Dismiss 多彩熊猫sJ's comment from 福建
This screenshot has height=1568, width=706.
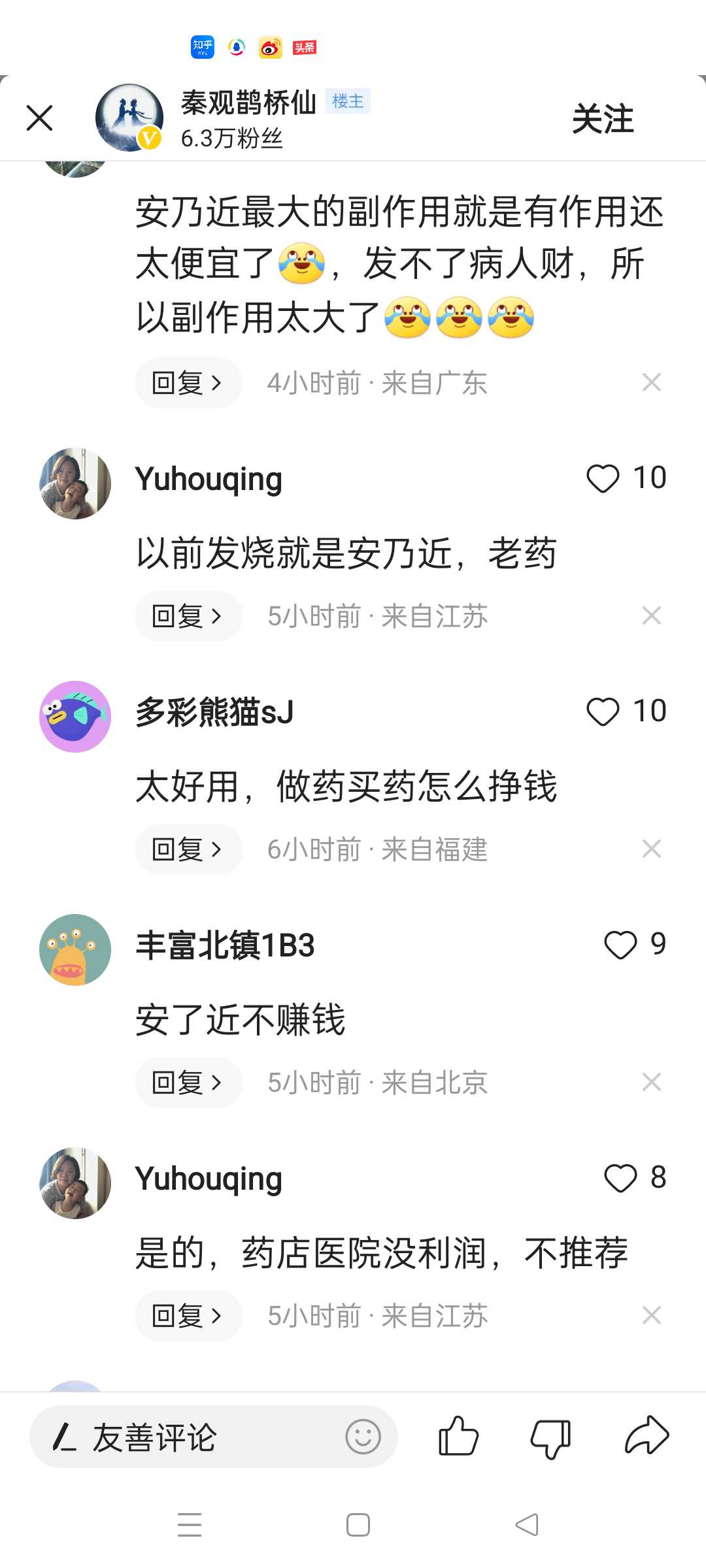652,849
